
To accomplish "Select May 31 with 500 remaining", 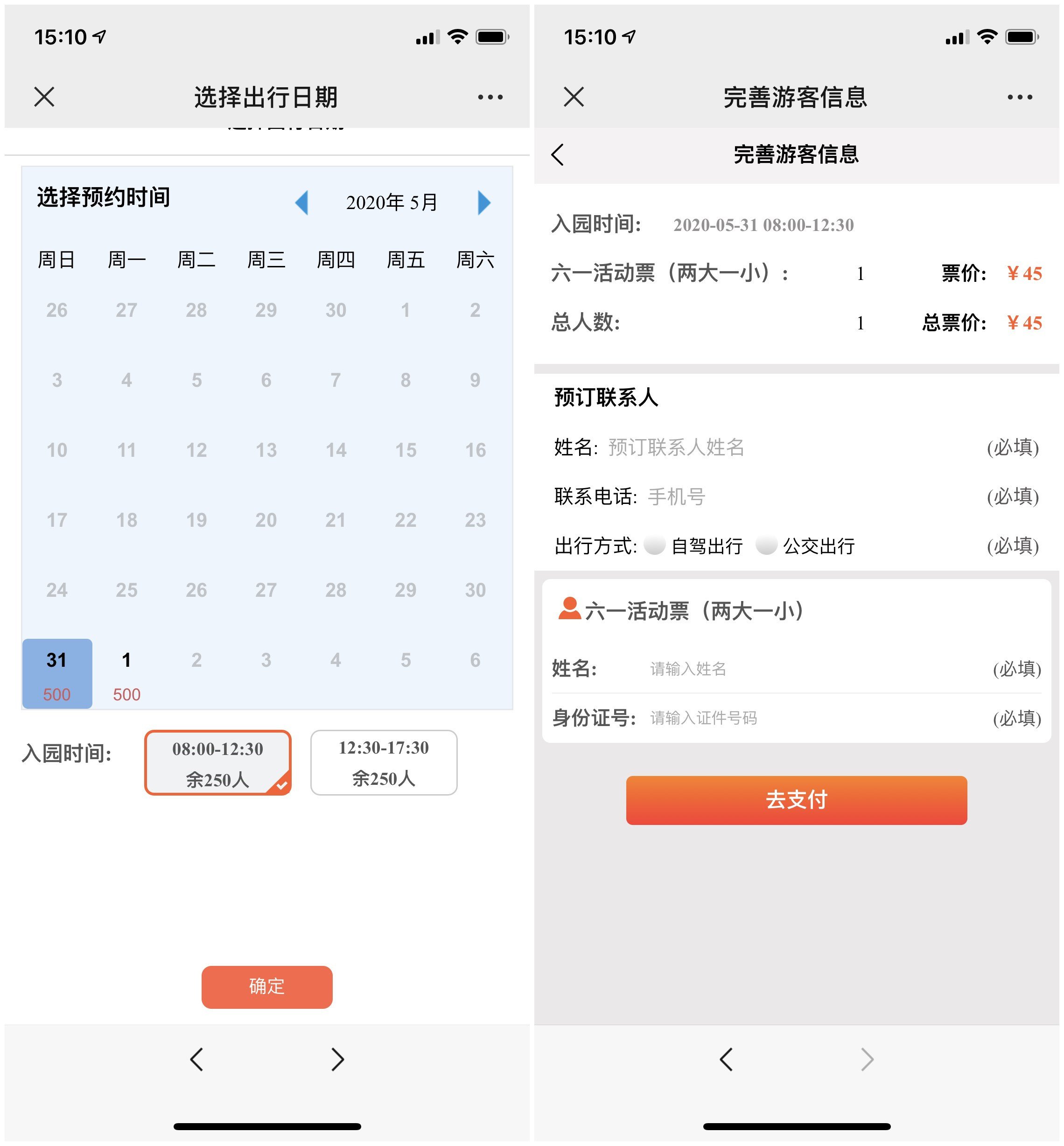I will [57, 673].
